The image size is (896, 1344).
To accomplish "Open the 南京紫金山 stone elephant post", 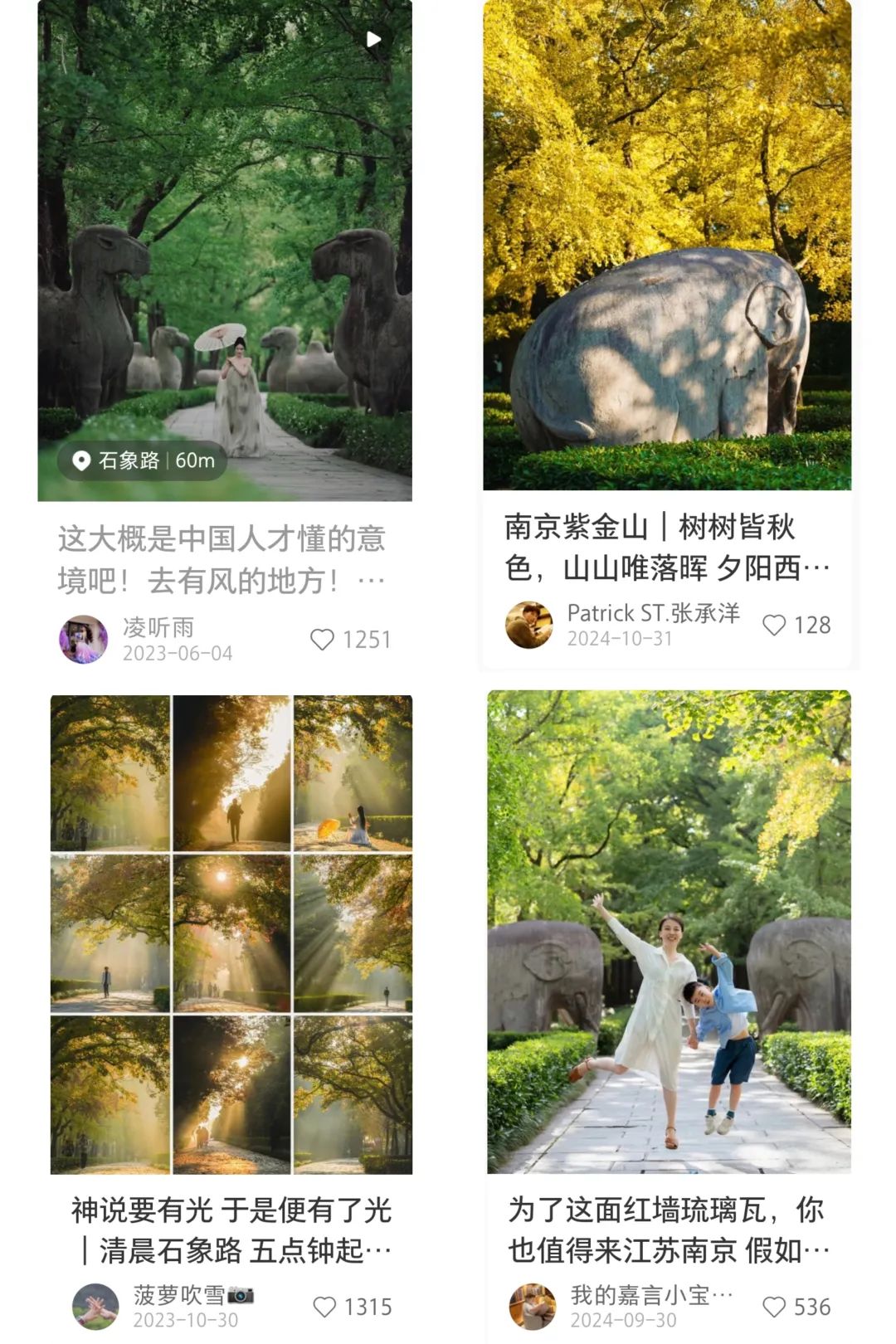I will (667, 245).
